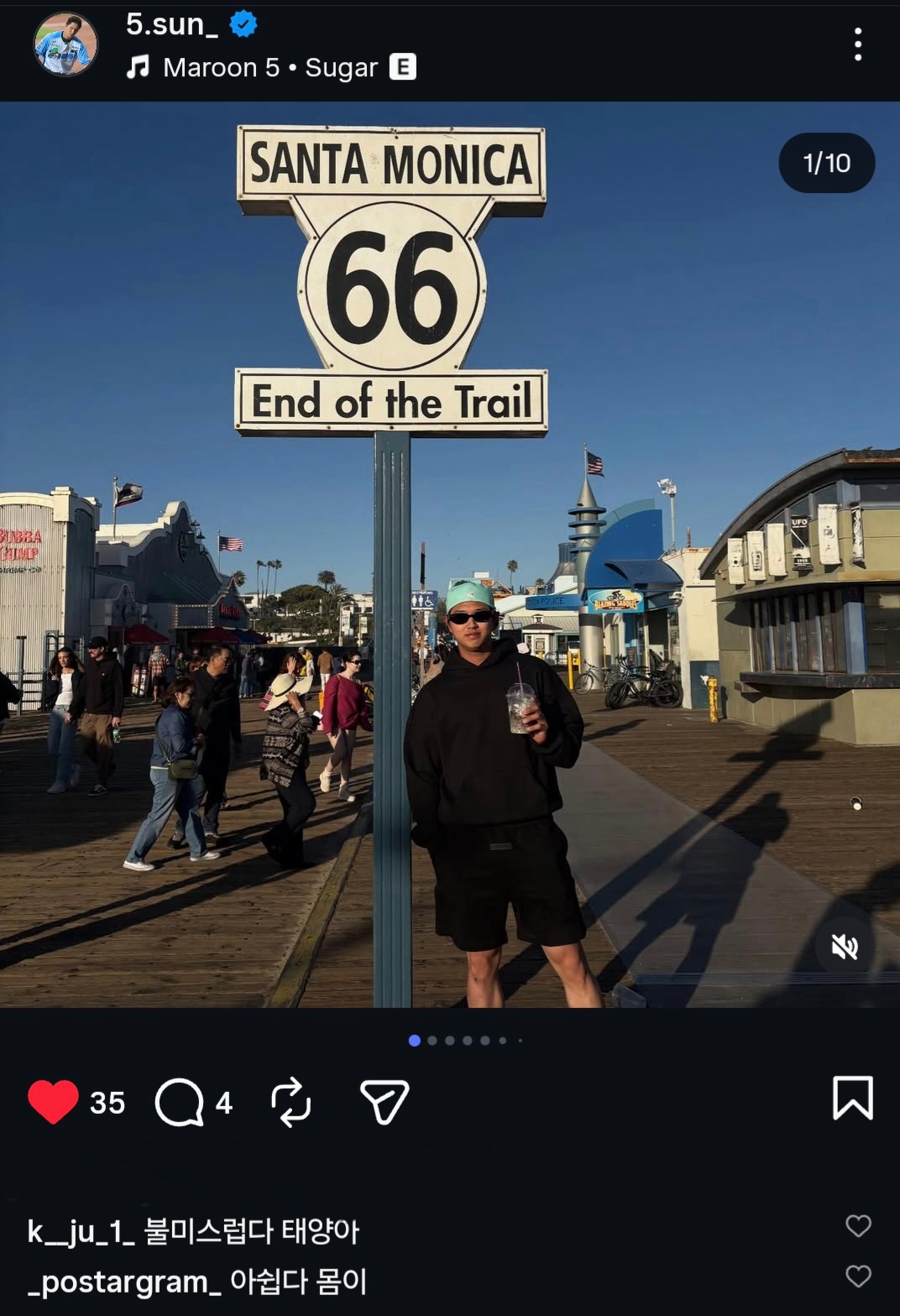This screenshot has width=900, height=1316.
Task: Like the comment by _postargram_
Action: click(858, 1277)
